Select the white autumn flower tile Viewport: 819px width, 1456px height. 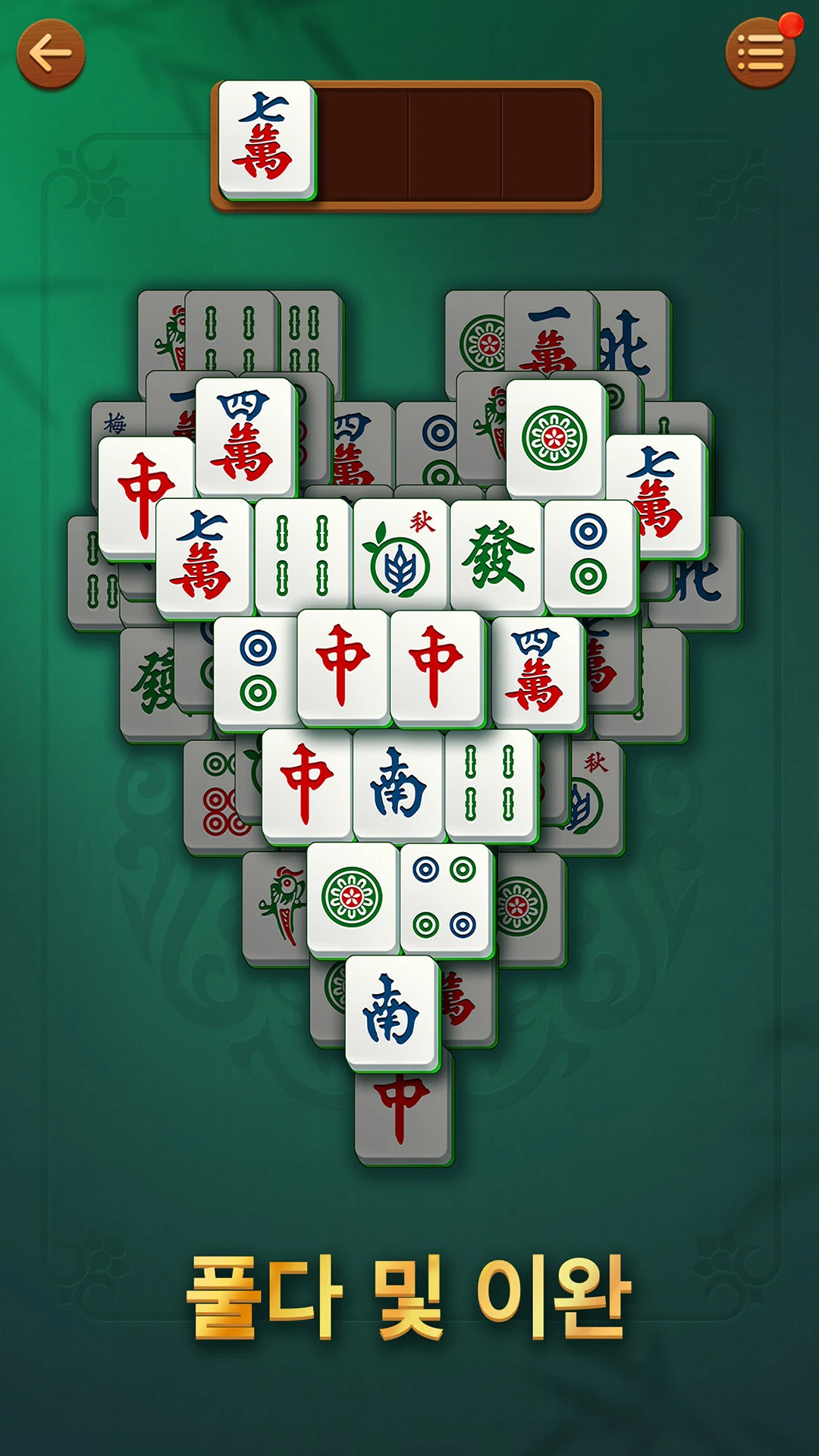coord(400,556)
